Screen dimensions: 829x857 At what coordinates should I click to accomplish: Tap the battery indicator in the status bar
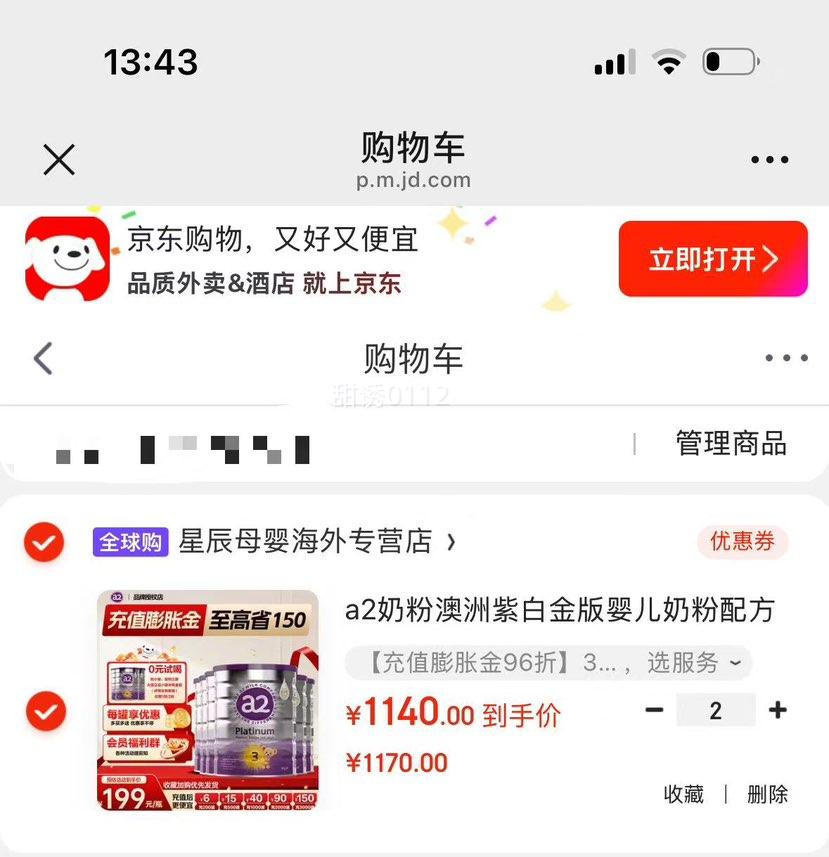click(x=729, y=62)
